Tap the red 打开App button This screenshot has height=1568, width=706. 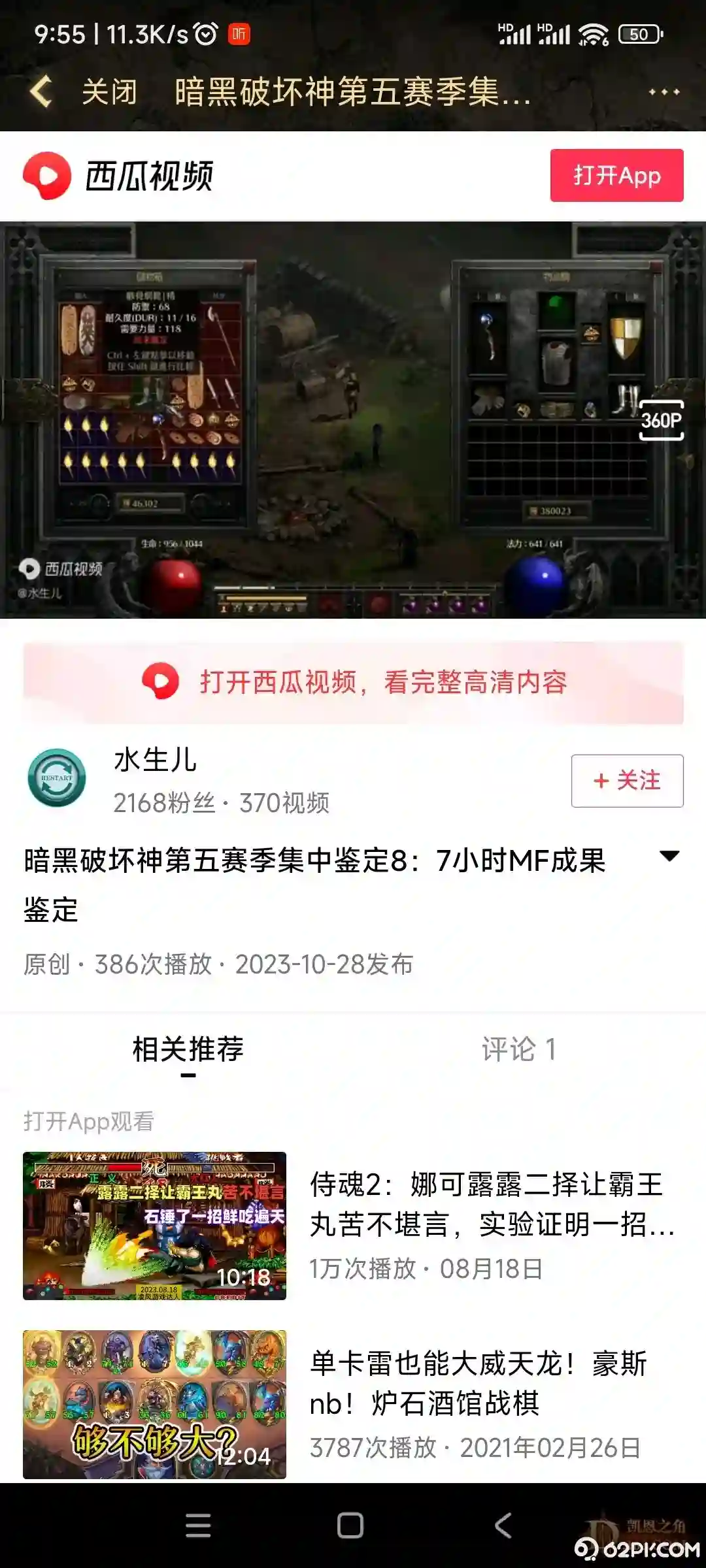tap(616, 175)
